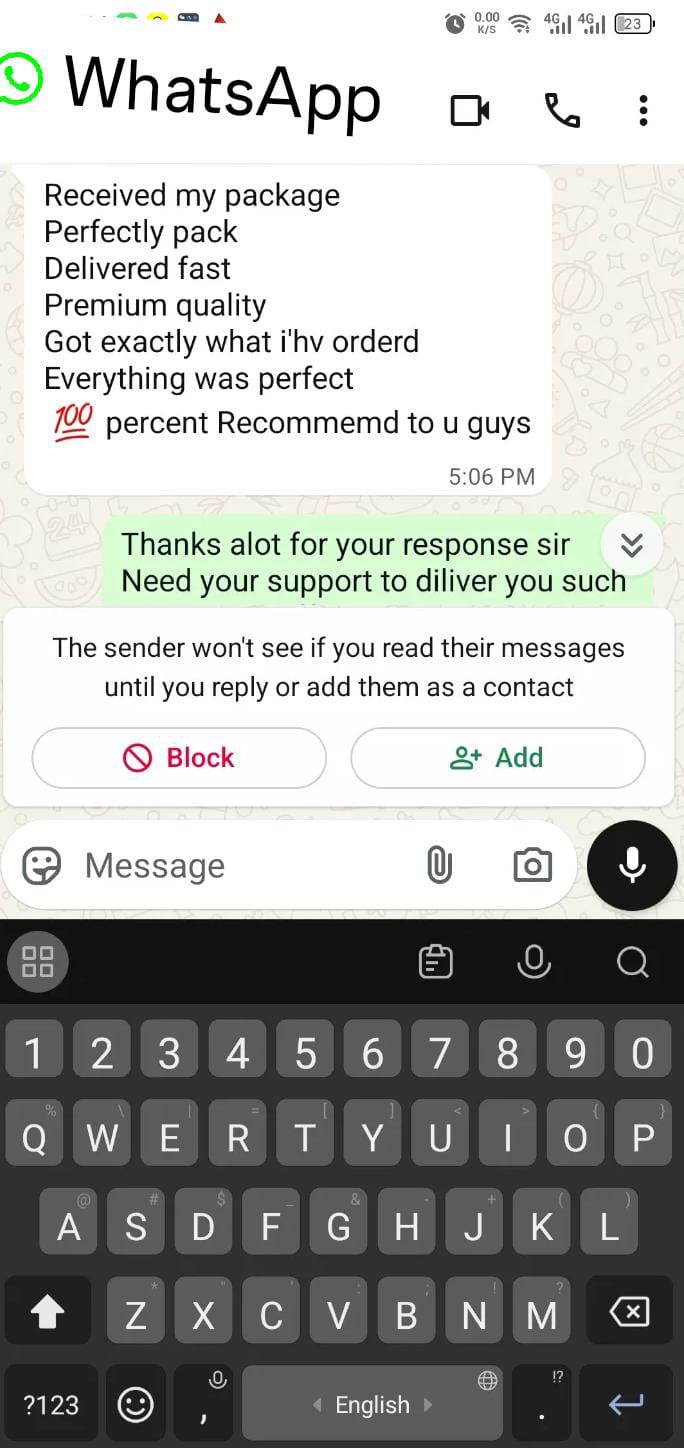Image resolution: width=684 pixels, height=1448 pixels.
Task: Open the three-dot overflow menu
Action: (x=643, y=110)
